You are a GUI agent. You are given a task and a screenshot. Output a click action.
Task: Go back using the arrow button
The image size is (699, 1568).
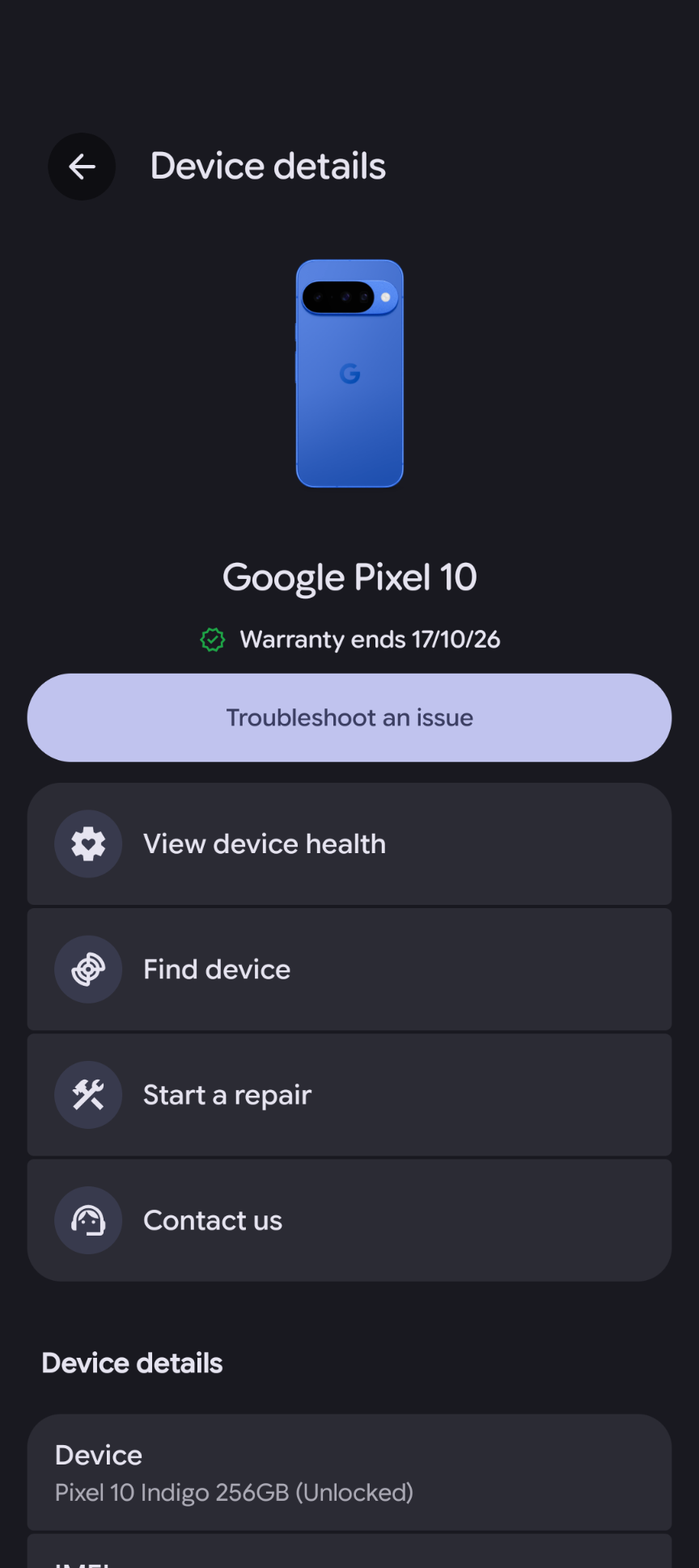[82, 167]
